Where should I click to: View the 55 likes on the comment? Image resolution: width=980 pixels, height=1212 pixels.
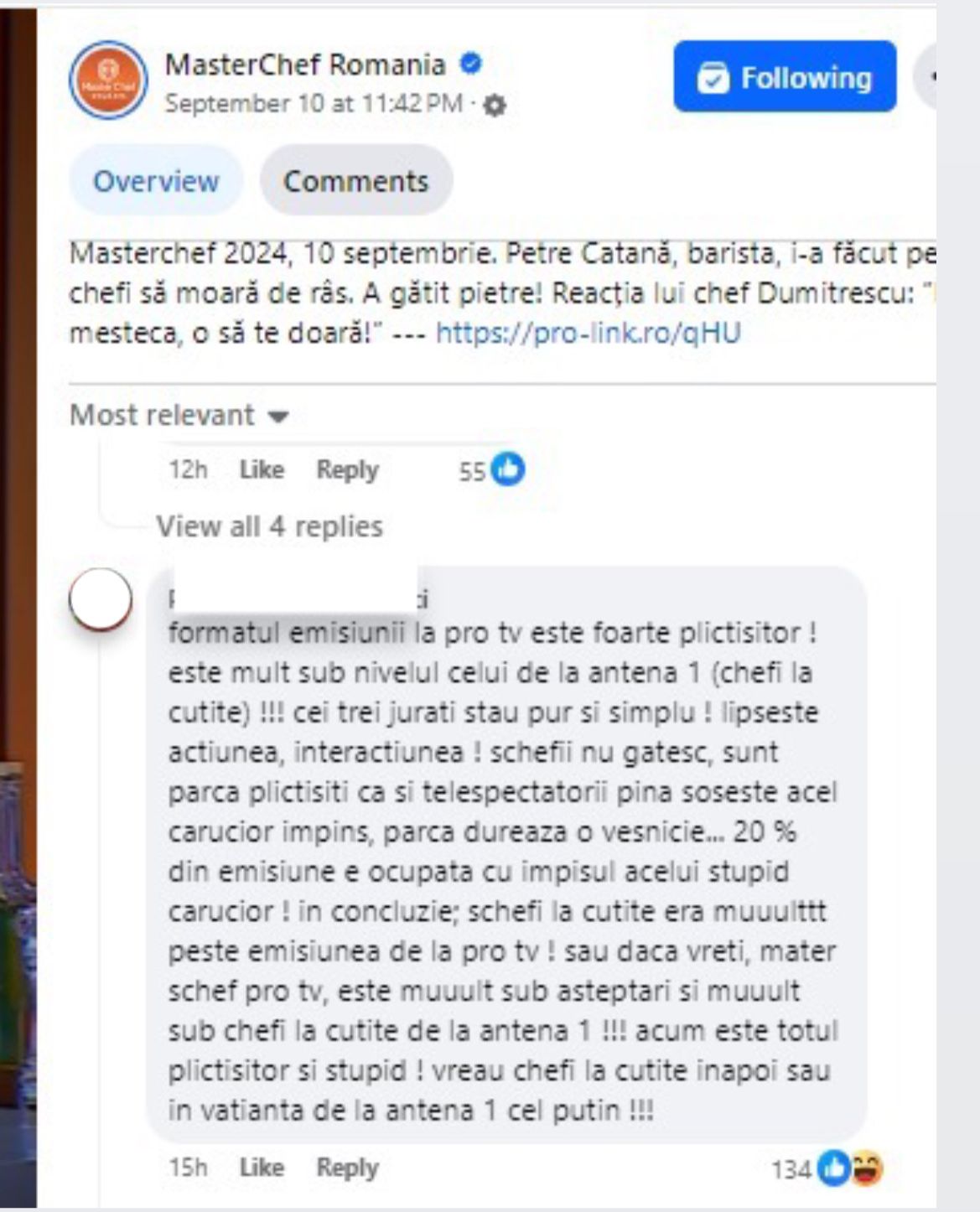click(x=492, y=470)
